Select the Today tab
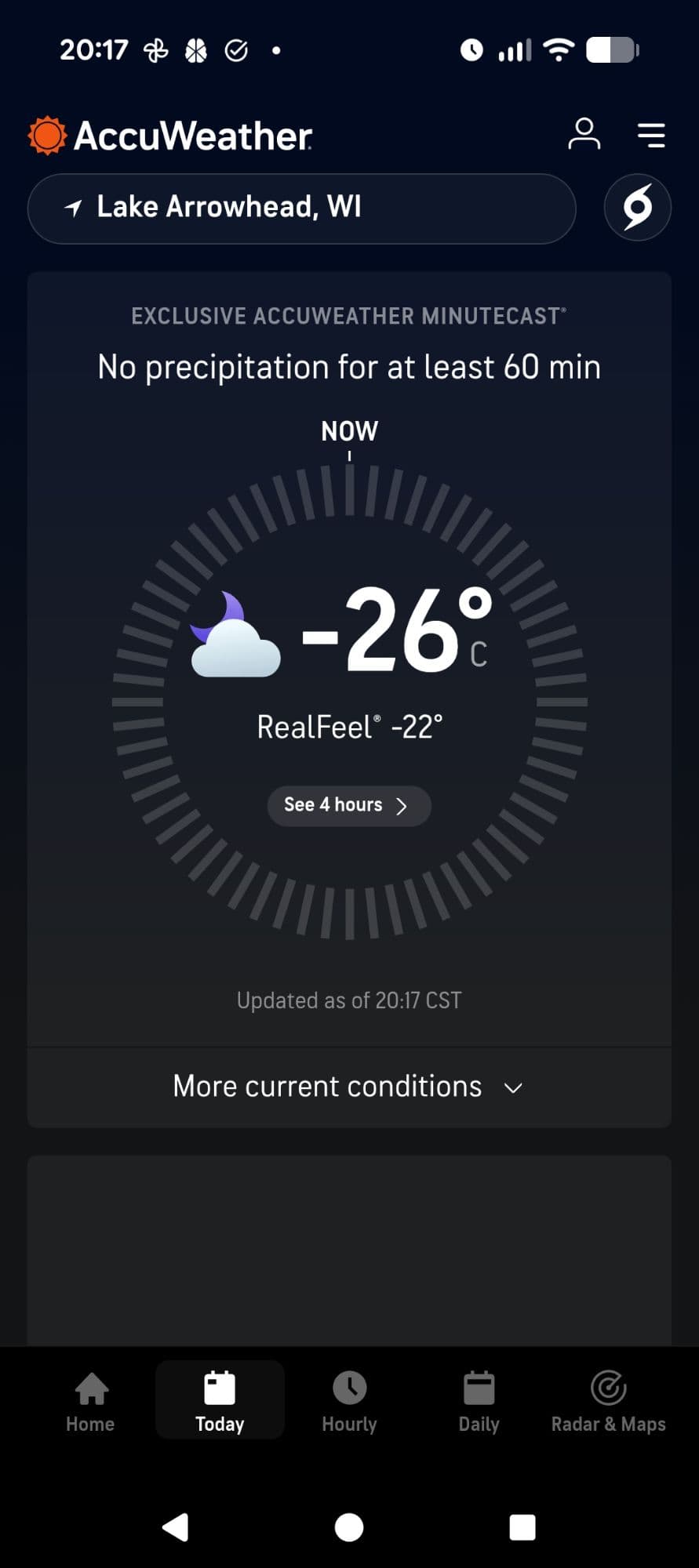699x1568 pixels. (x=220, y=1402)
